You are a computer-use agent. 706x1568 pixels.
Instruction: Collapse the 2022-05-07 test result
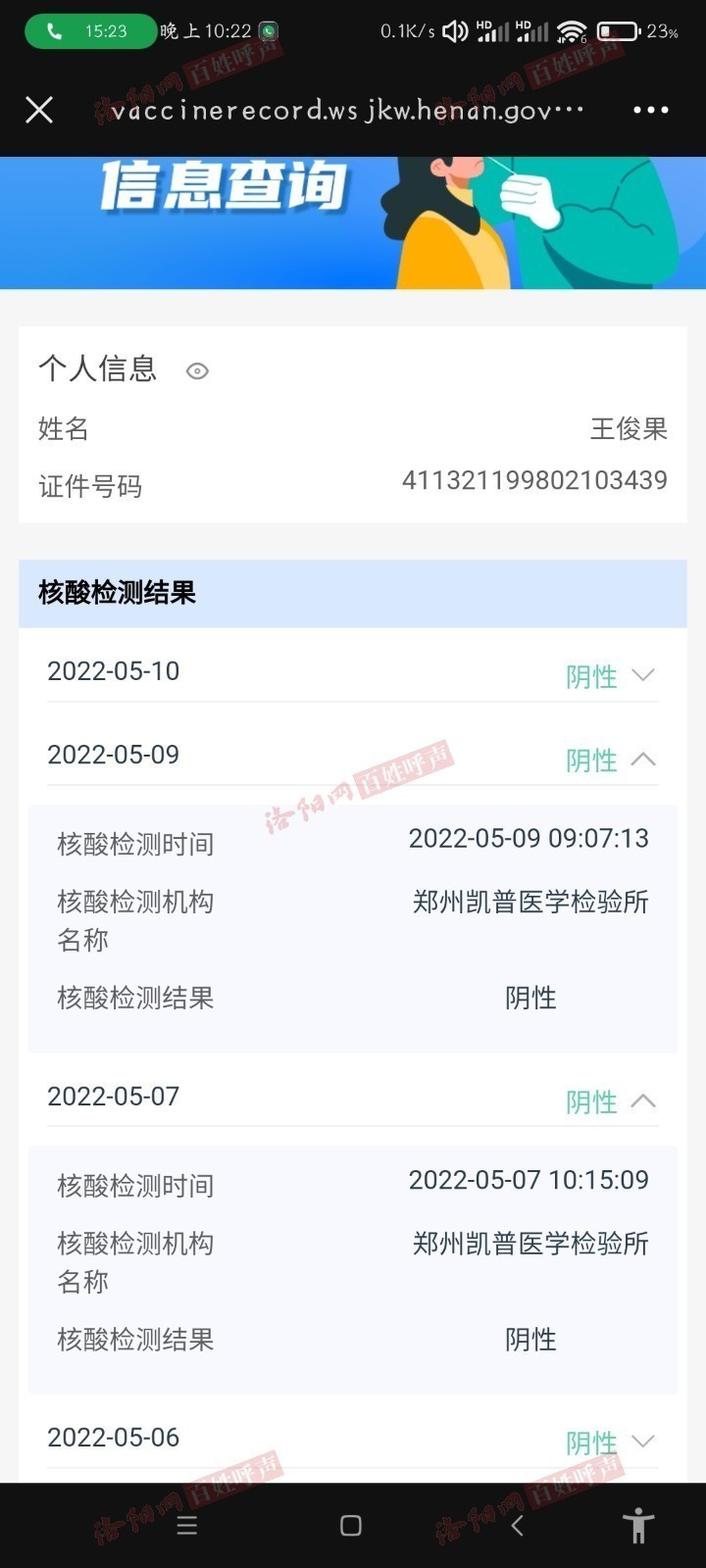click(353, 1099)
